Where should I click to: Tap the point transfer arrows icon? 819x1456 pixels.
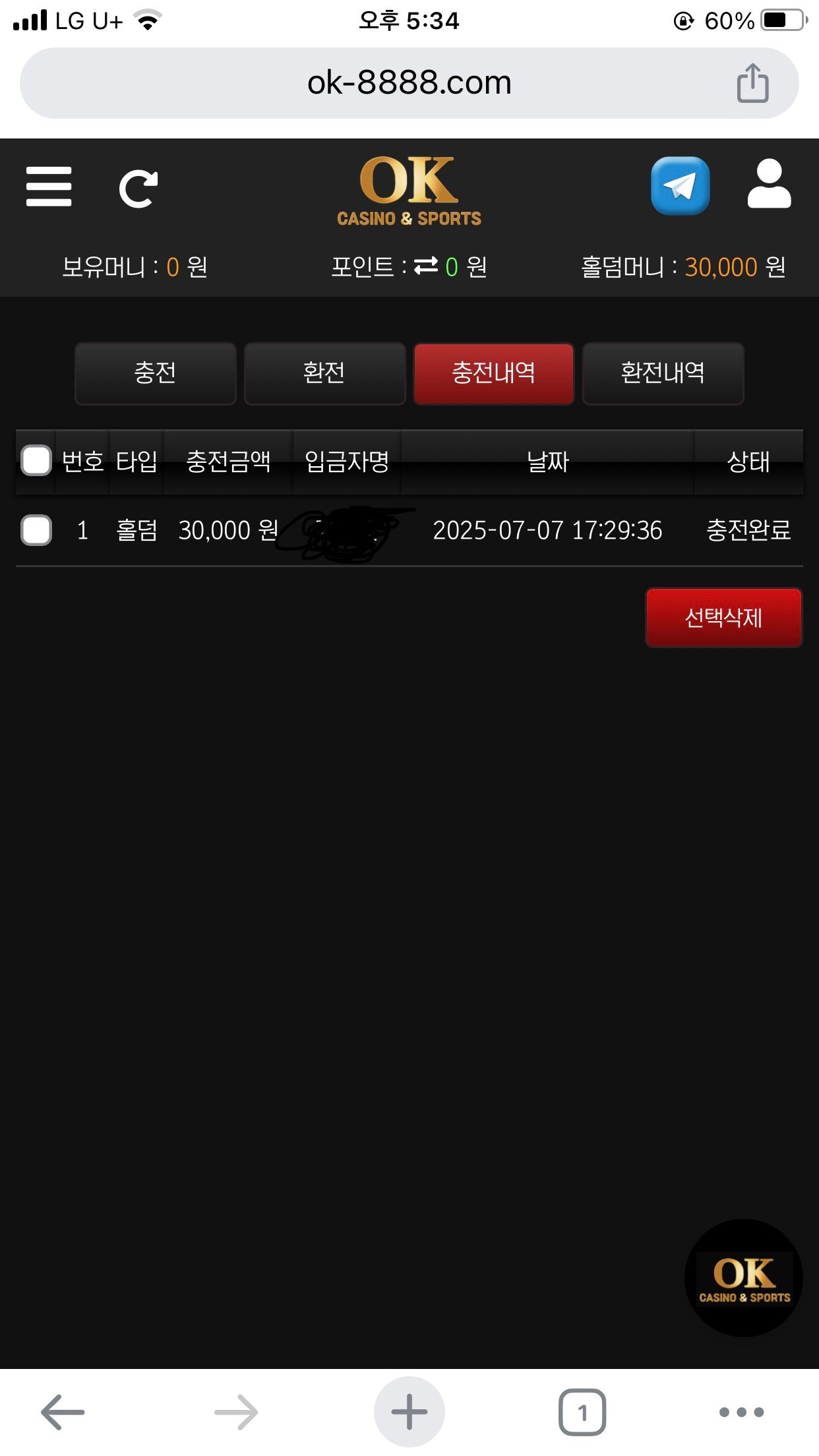coord(426,266)
